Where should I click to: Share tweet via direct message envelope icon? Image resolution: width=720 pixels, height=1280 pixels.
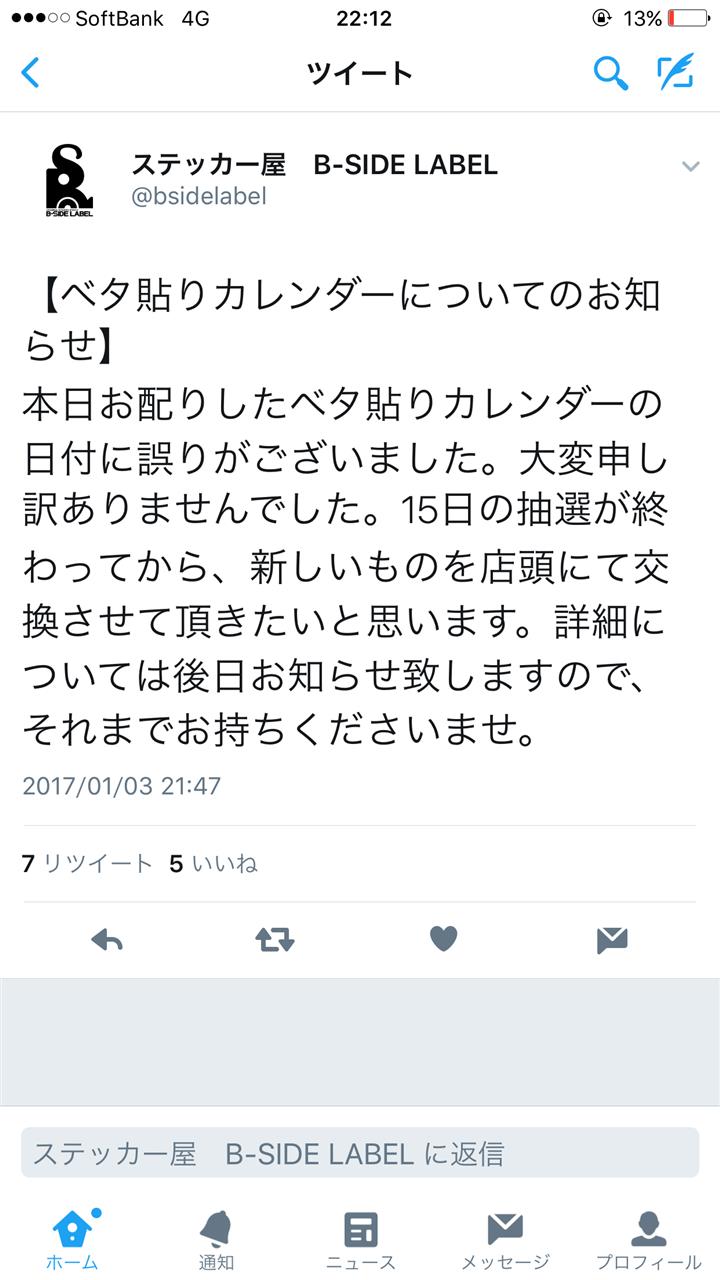pos(612,939)
